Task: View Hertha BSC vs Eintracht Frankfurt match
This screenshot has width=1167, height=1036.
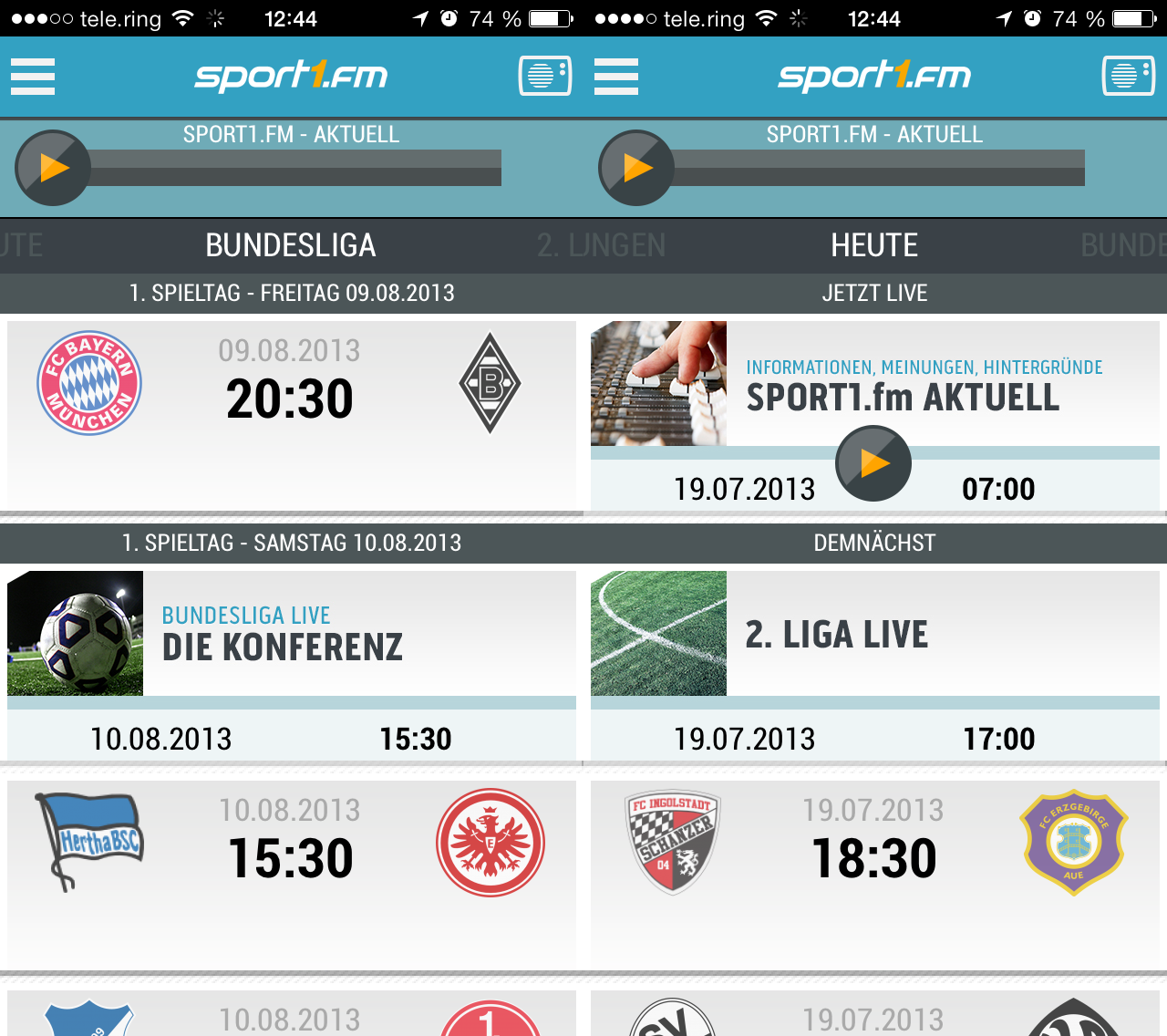Action: (x=290, y=857)
